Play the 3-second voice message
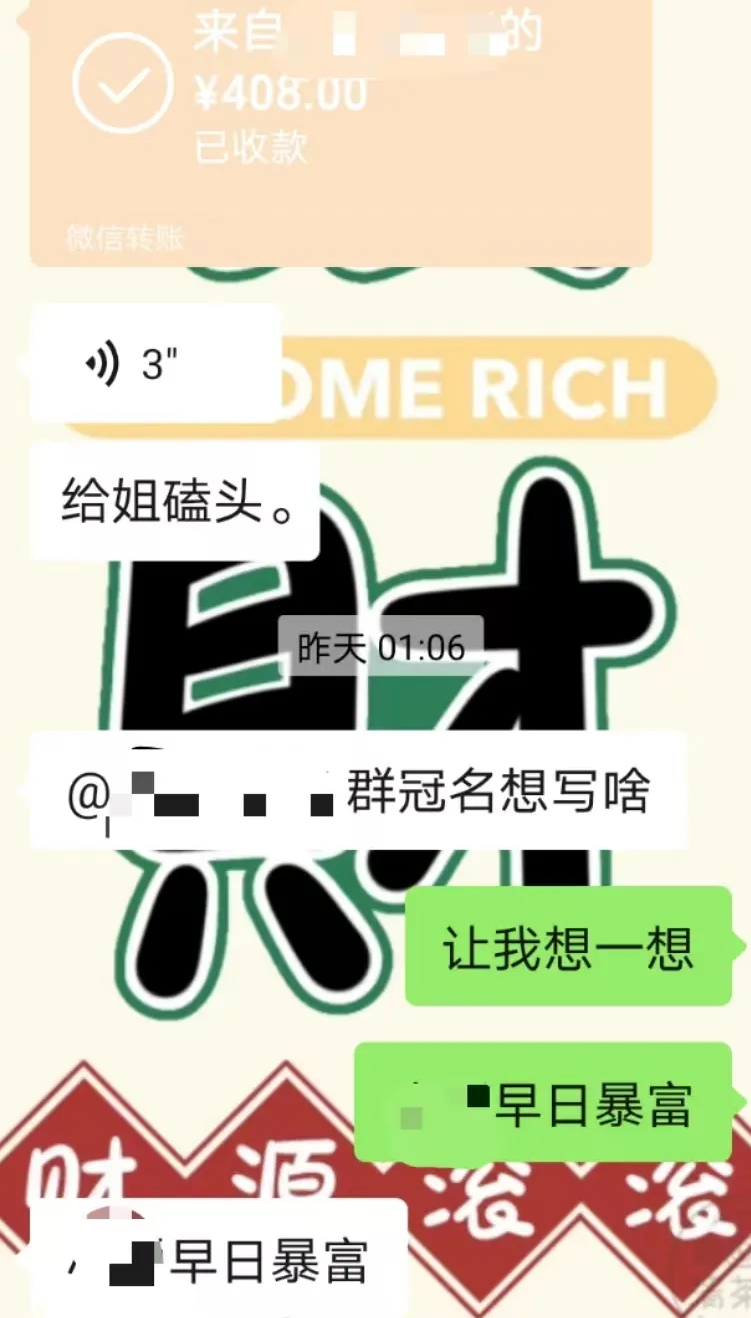Screen dimensions: 751x1318 click(x=155, y=363)
